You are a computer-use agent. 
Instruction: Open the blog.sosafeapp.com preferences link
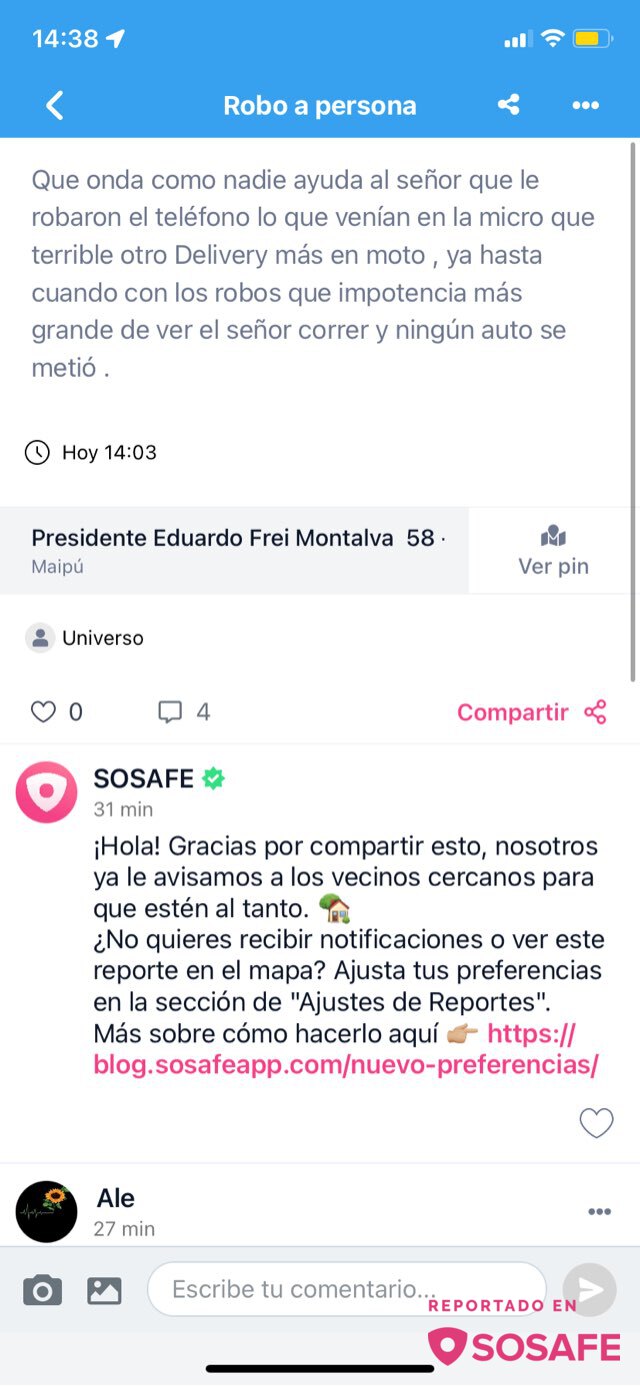346,1048
